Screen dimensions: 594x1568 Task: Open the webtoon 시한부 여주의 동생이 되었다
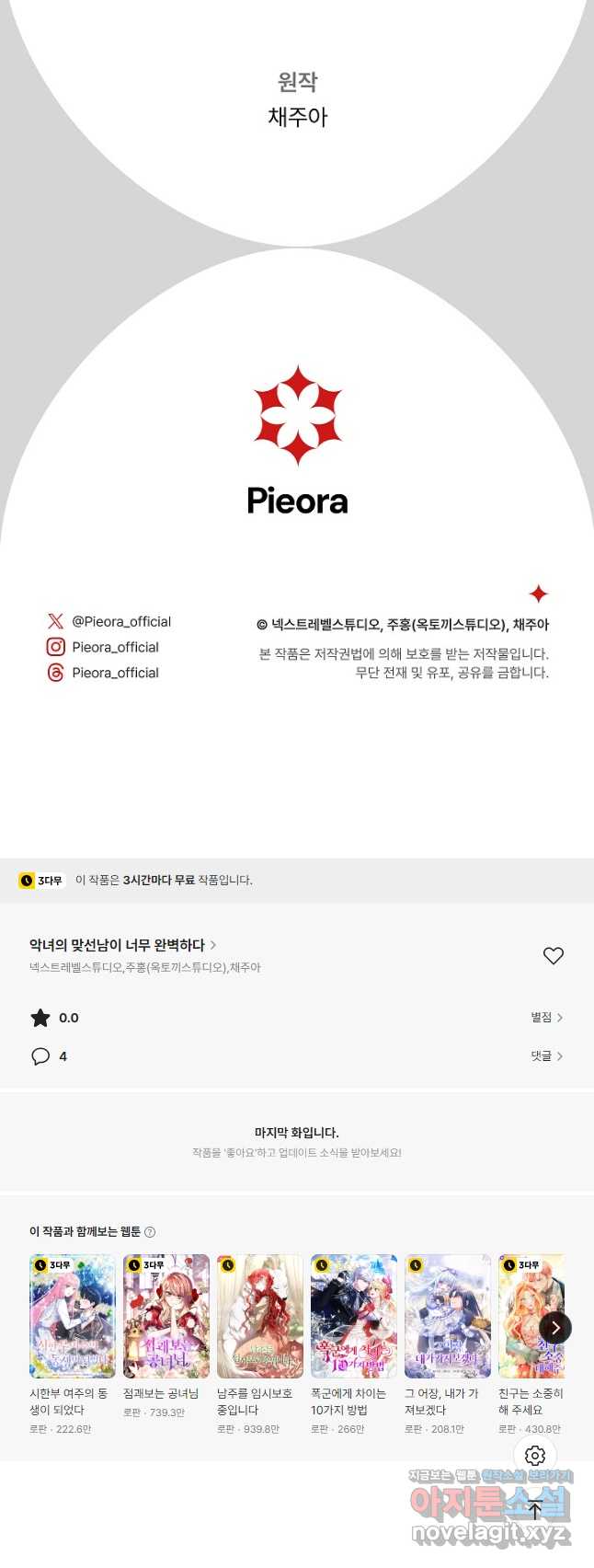72,1316
